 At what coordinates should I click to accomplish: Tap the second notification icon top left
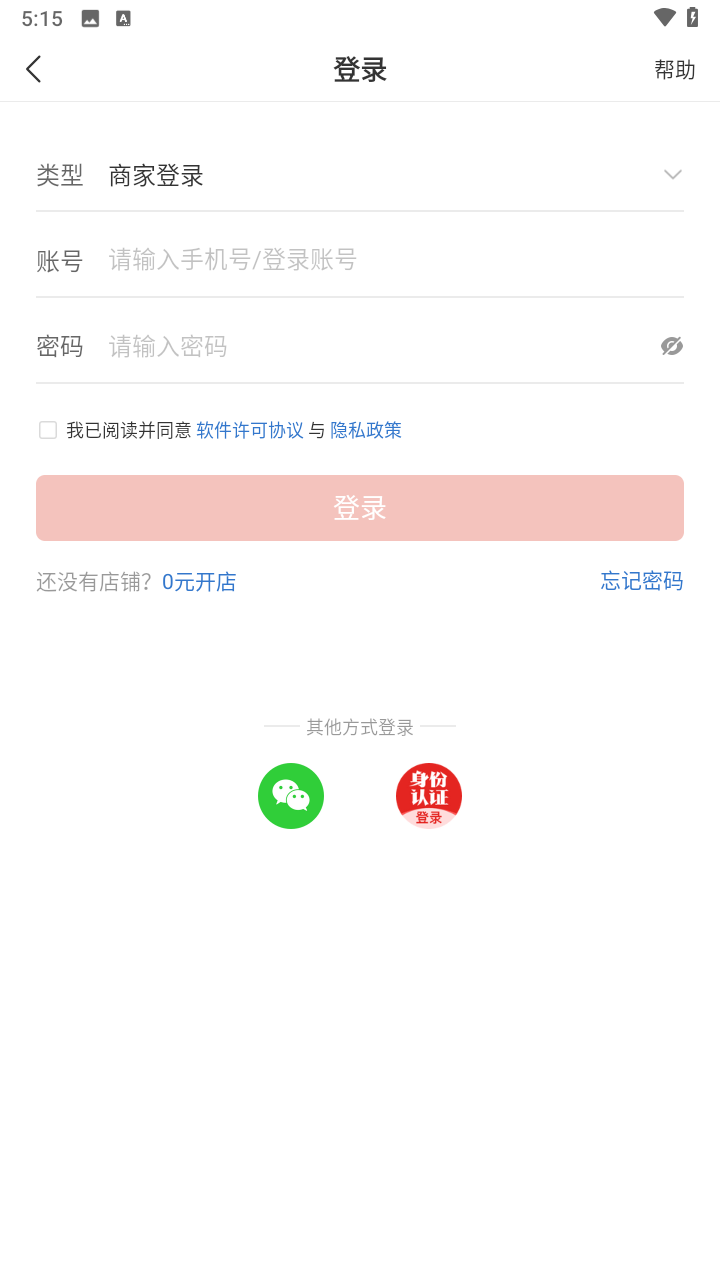coord(123,18)
